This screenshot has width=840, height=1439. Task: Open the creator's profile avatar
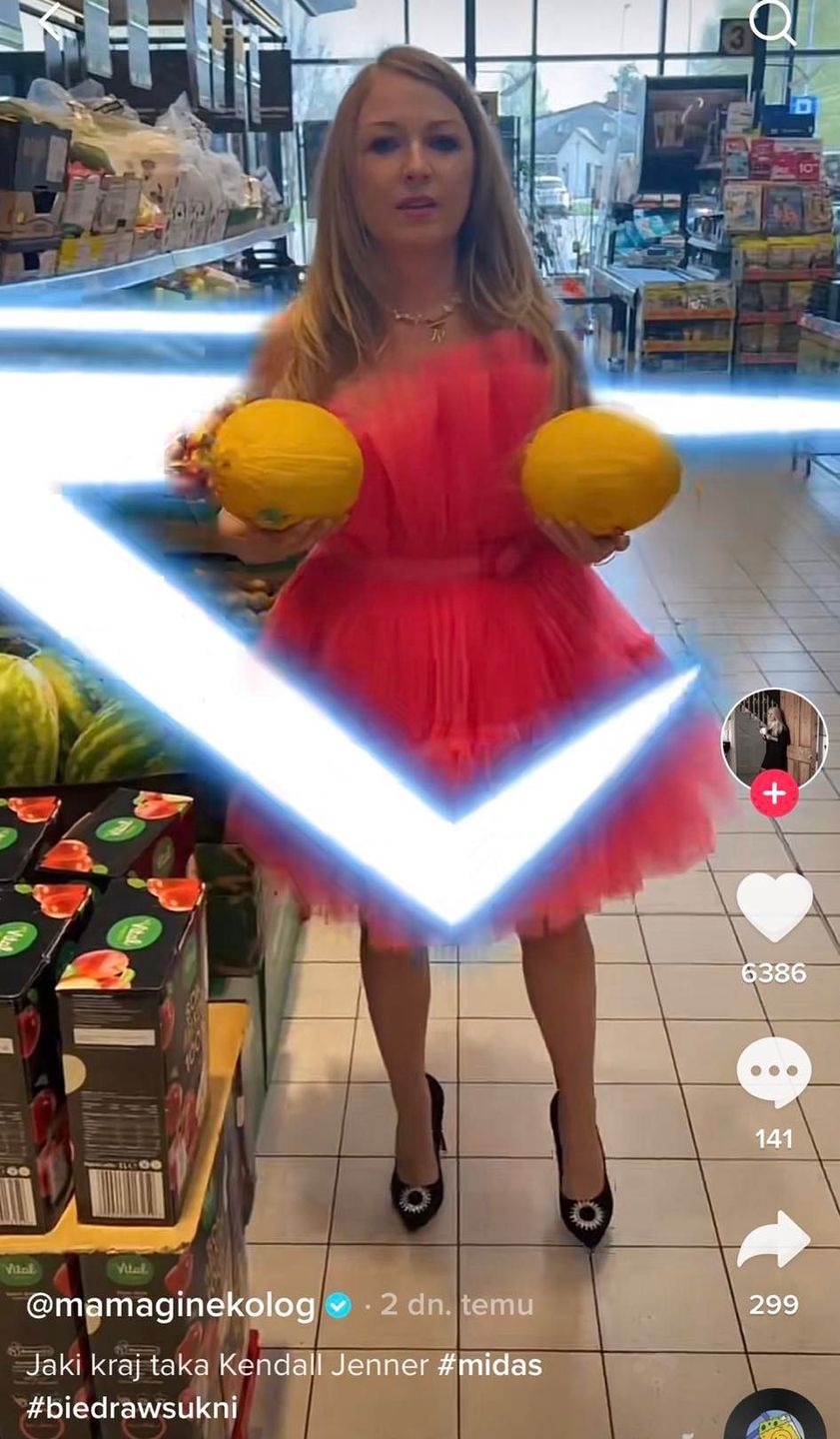click(774, 739)
